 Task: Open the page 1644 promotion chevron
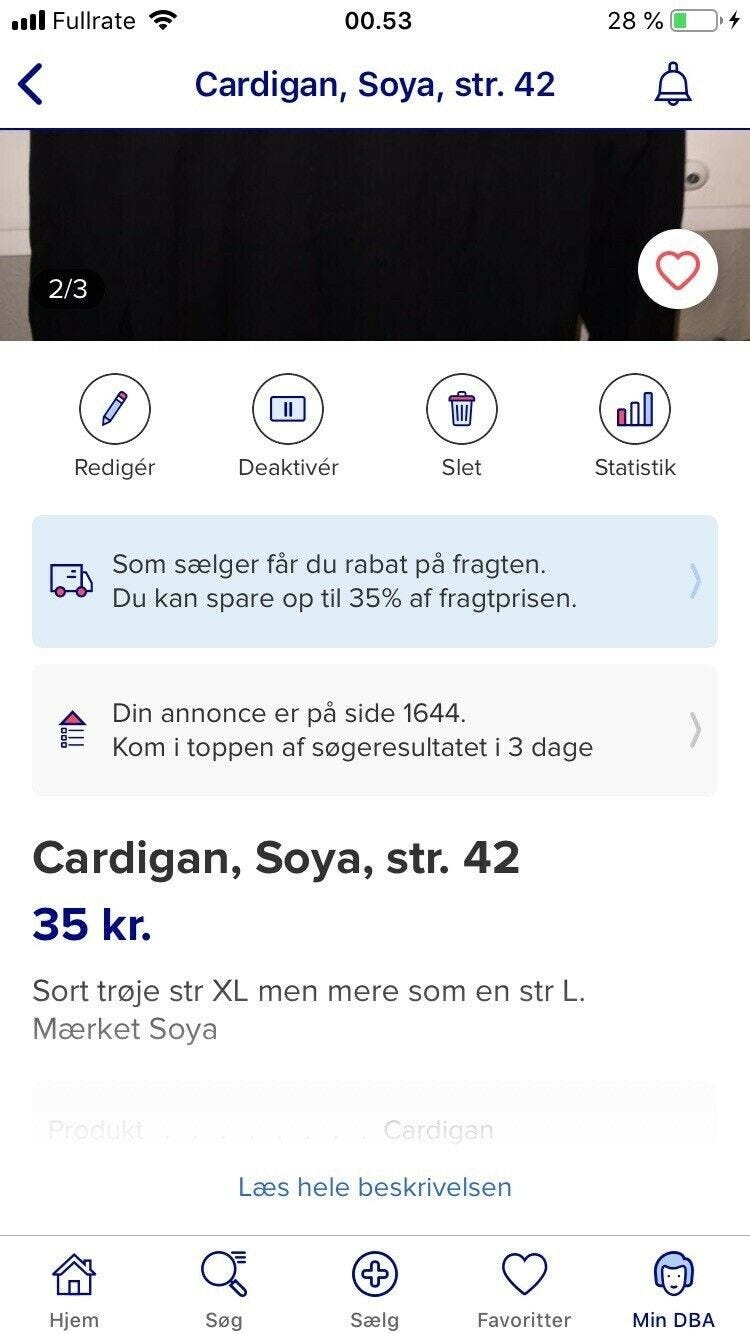coord(695,729)
